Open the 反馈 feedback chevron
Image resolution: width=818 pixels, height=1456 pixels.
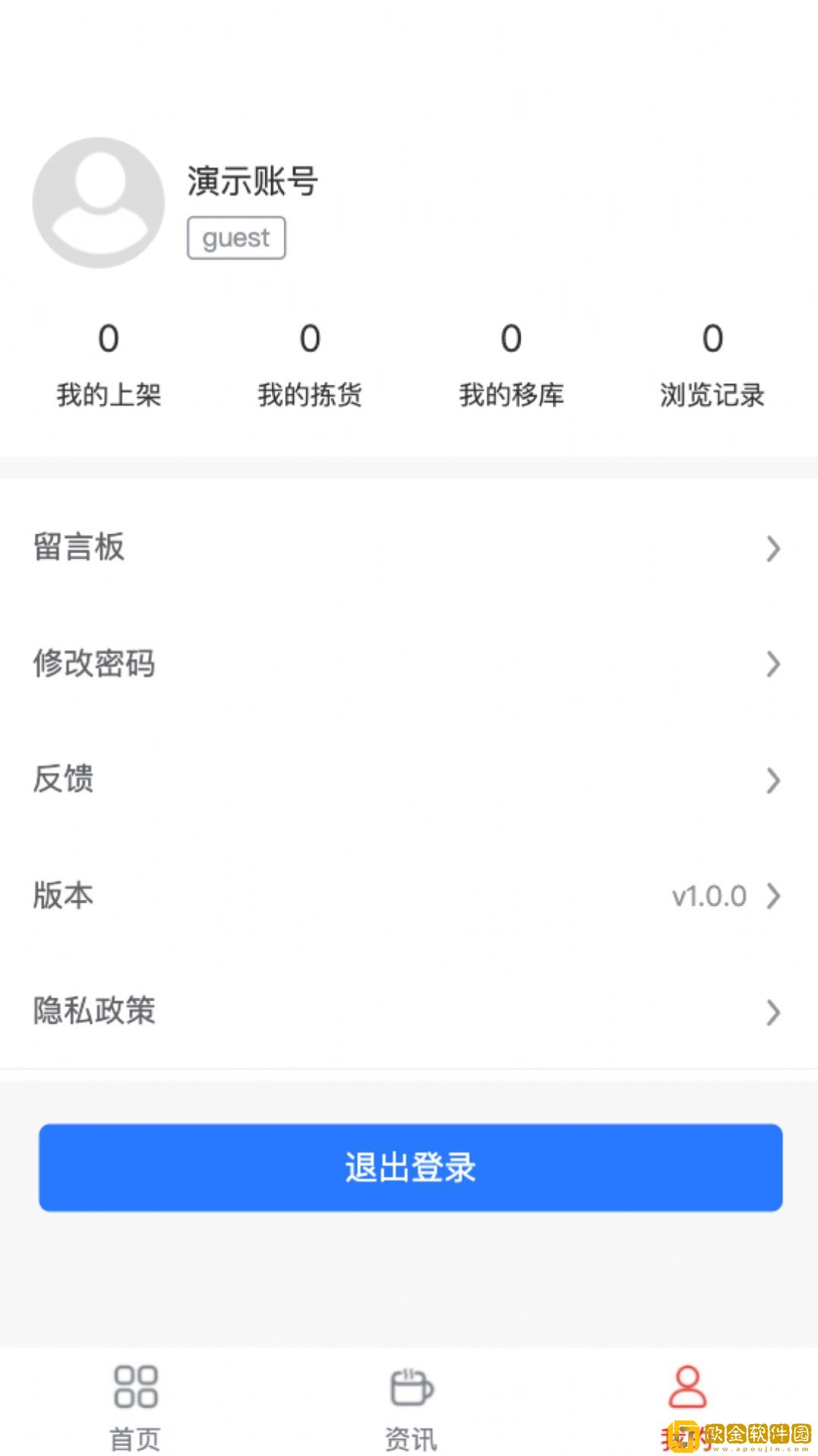point(409,780)
